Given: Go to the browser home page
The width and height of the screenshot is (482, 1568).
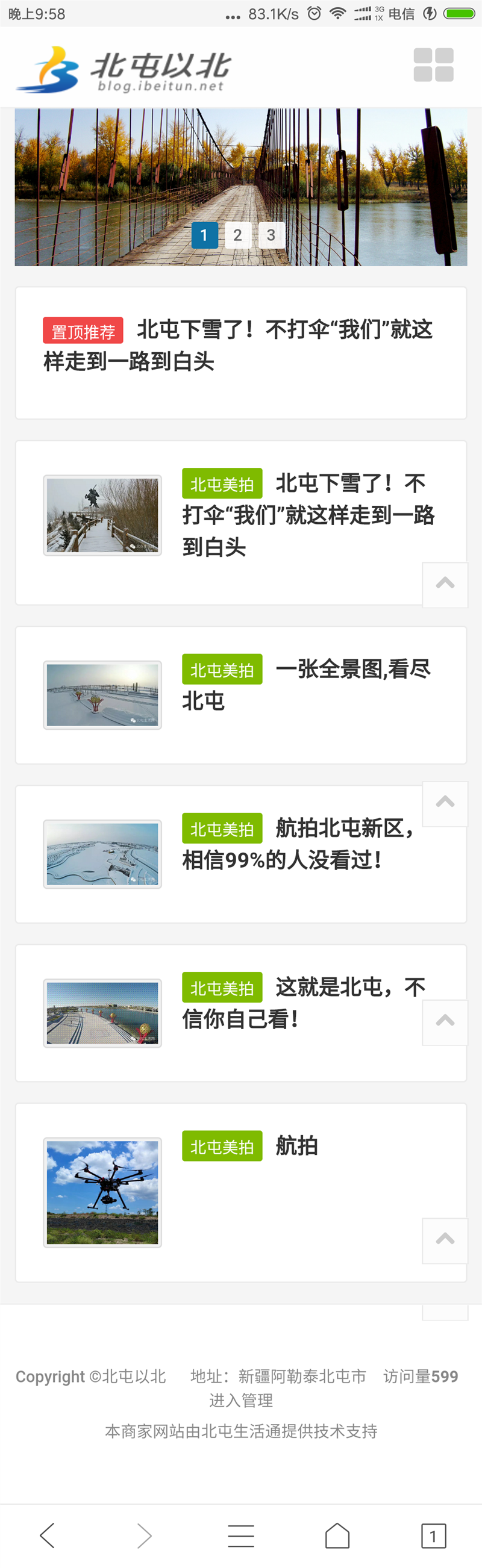Looking at the screenshot, I should coord(337,1535).
